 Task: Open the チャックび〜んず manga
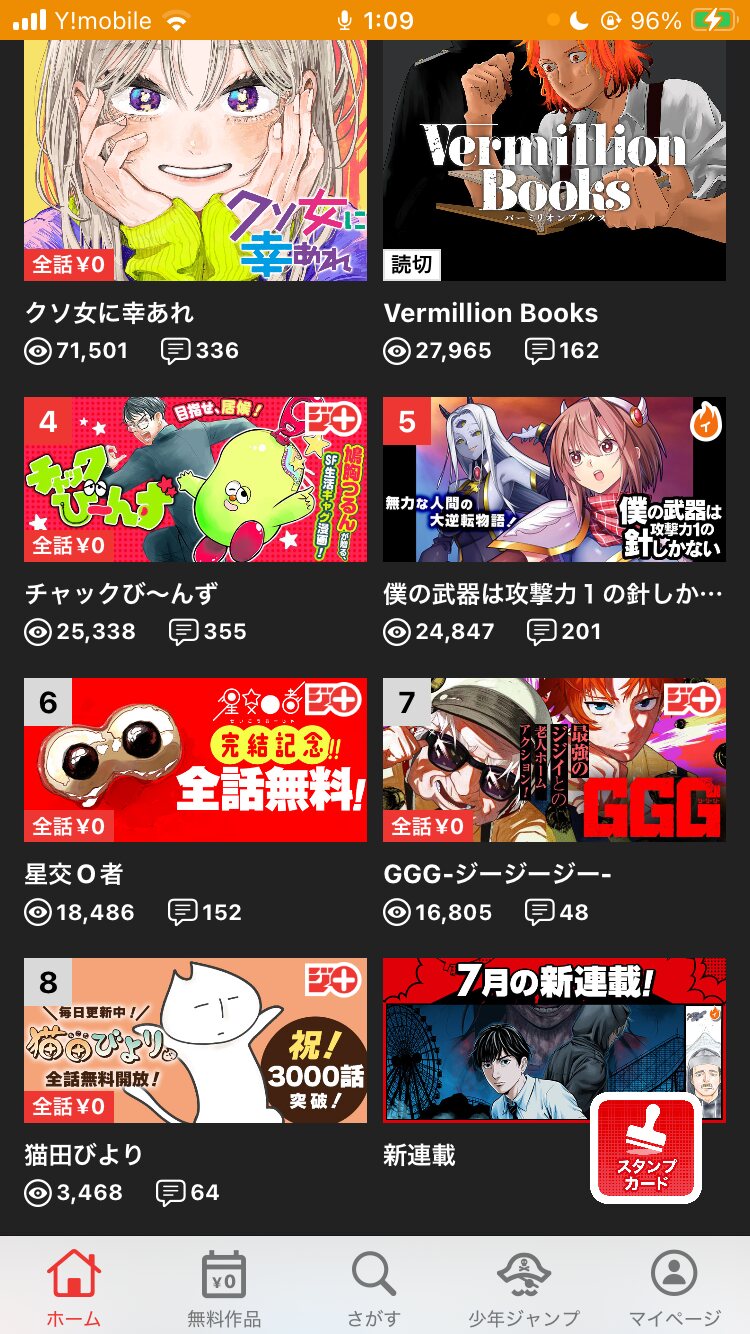click(195, 479)
